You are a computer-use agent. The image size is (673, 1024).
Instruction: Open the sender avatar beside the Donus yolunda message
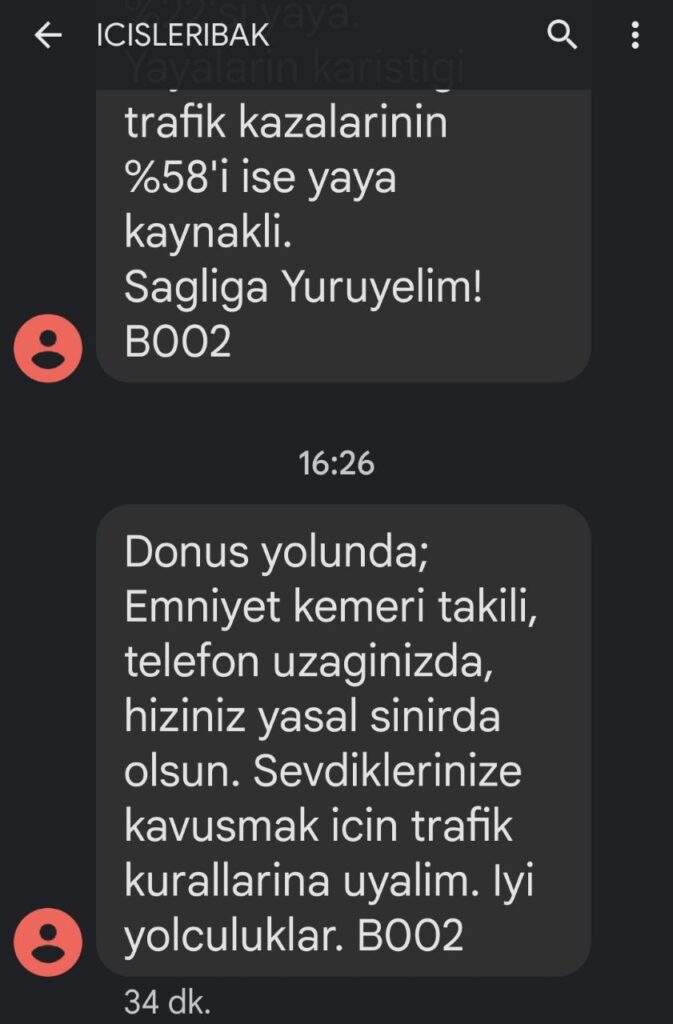point(47,942)
